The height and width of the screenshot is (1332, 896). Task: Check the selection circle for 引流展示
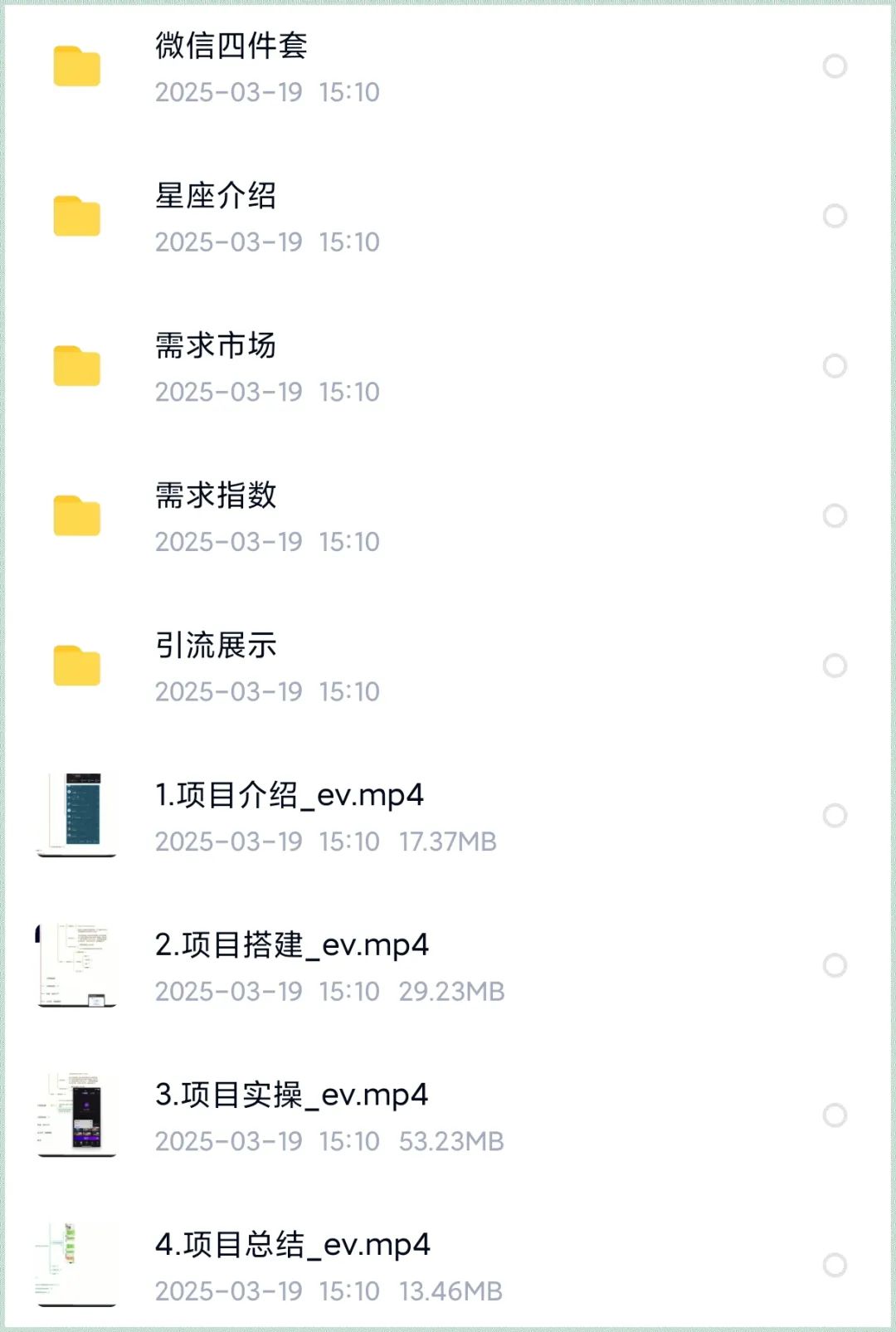tap(835, 666)
